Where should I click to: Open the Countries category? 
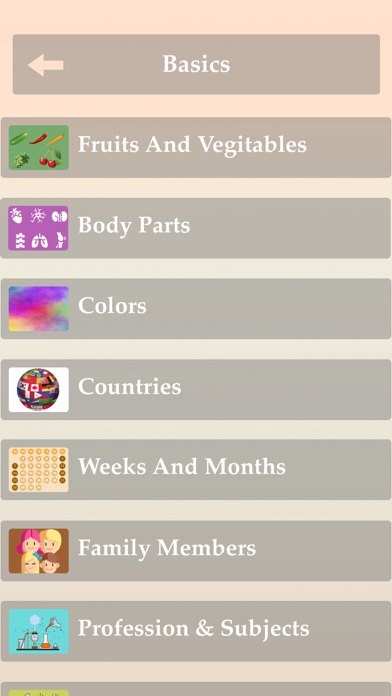coord(196,389)
